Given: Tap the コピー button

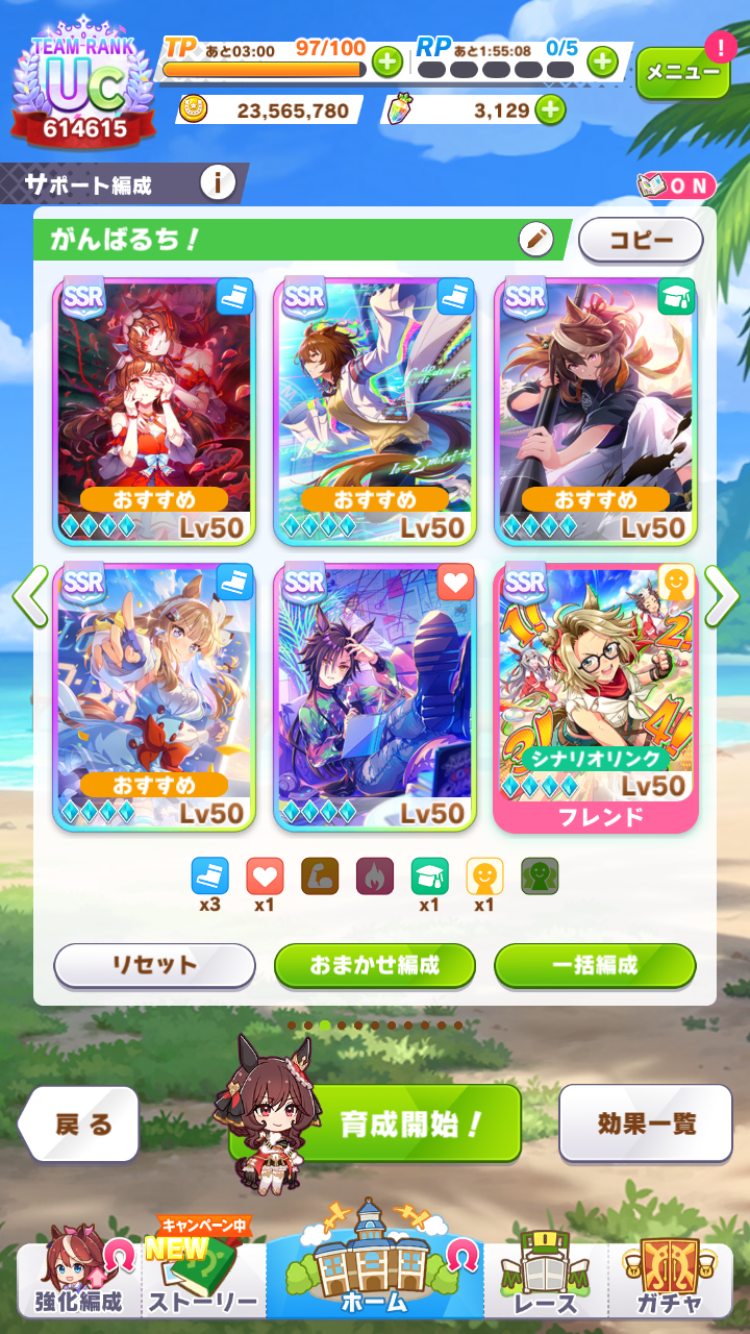Looking at the screenshot, I should [x=641, y=240].
